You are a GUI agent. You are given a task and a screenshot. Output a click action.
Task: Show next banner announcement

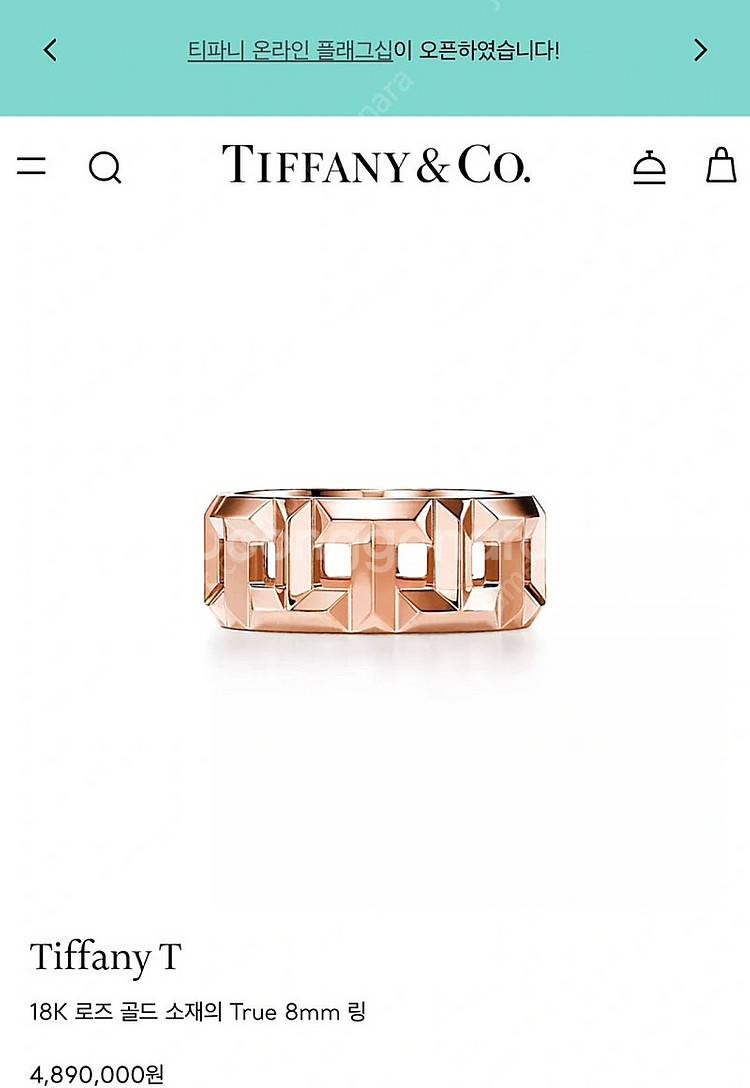(x=700, y=50)
